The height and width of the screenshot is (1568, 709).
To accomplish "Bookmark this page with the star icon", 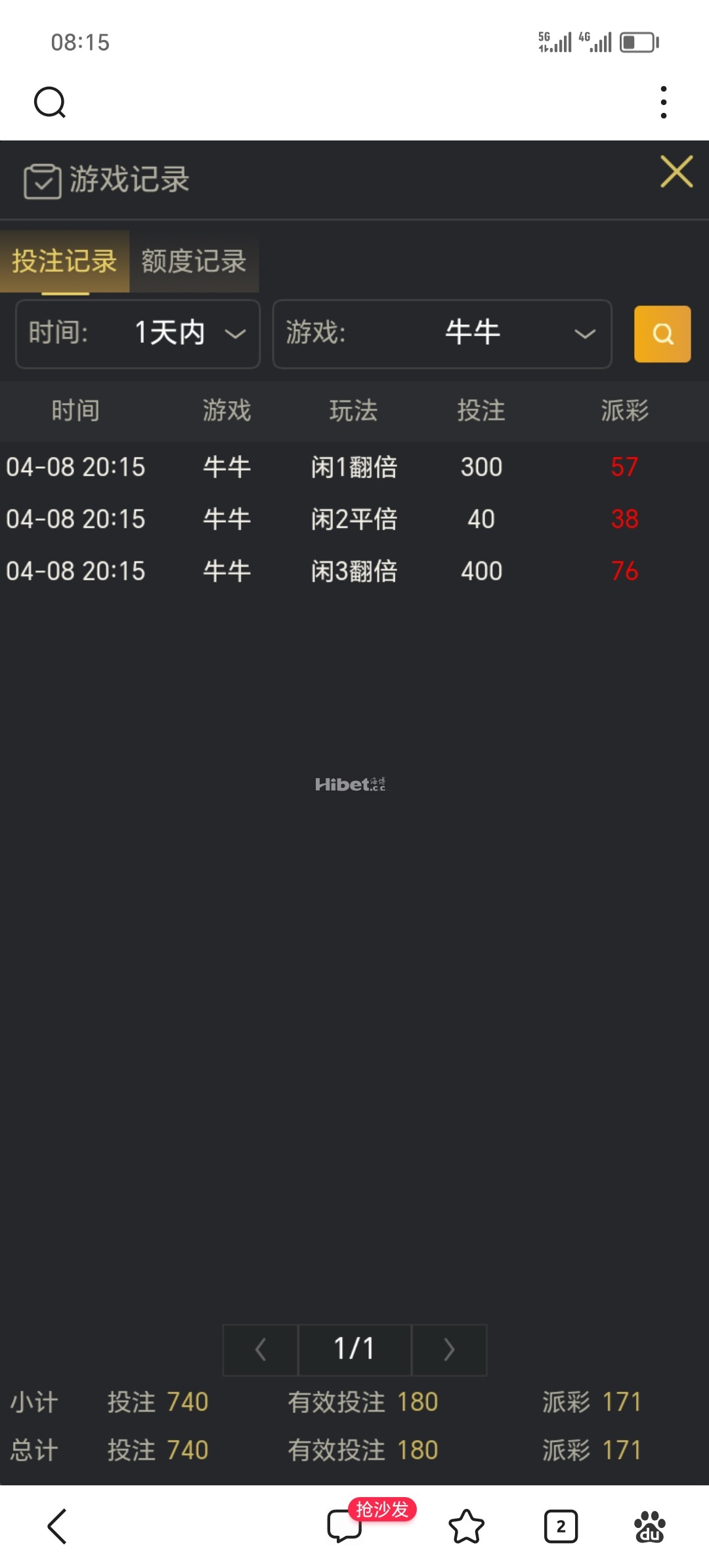I will click(466, 1526).
